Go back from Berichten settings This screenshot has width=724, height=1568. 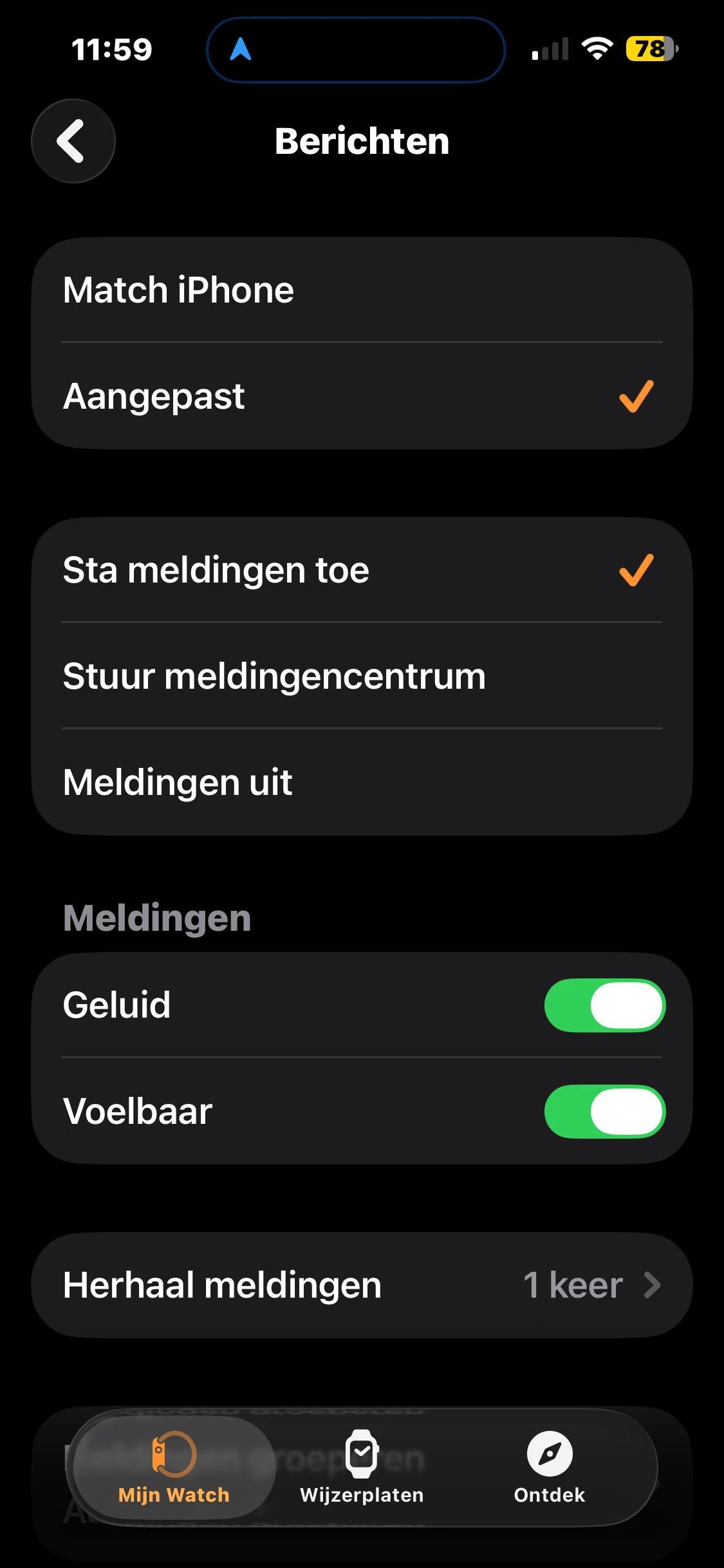[x=73, y=141]
